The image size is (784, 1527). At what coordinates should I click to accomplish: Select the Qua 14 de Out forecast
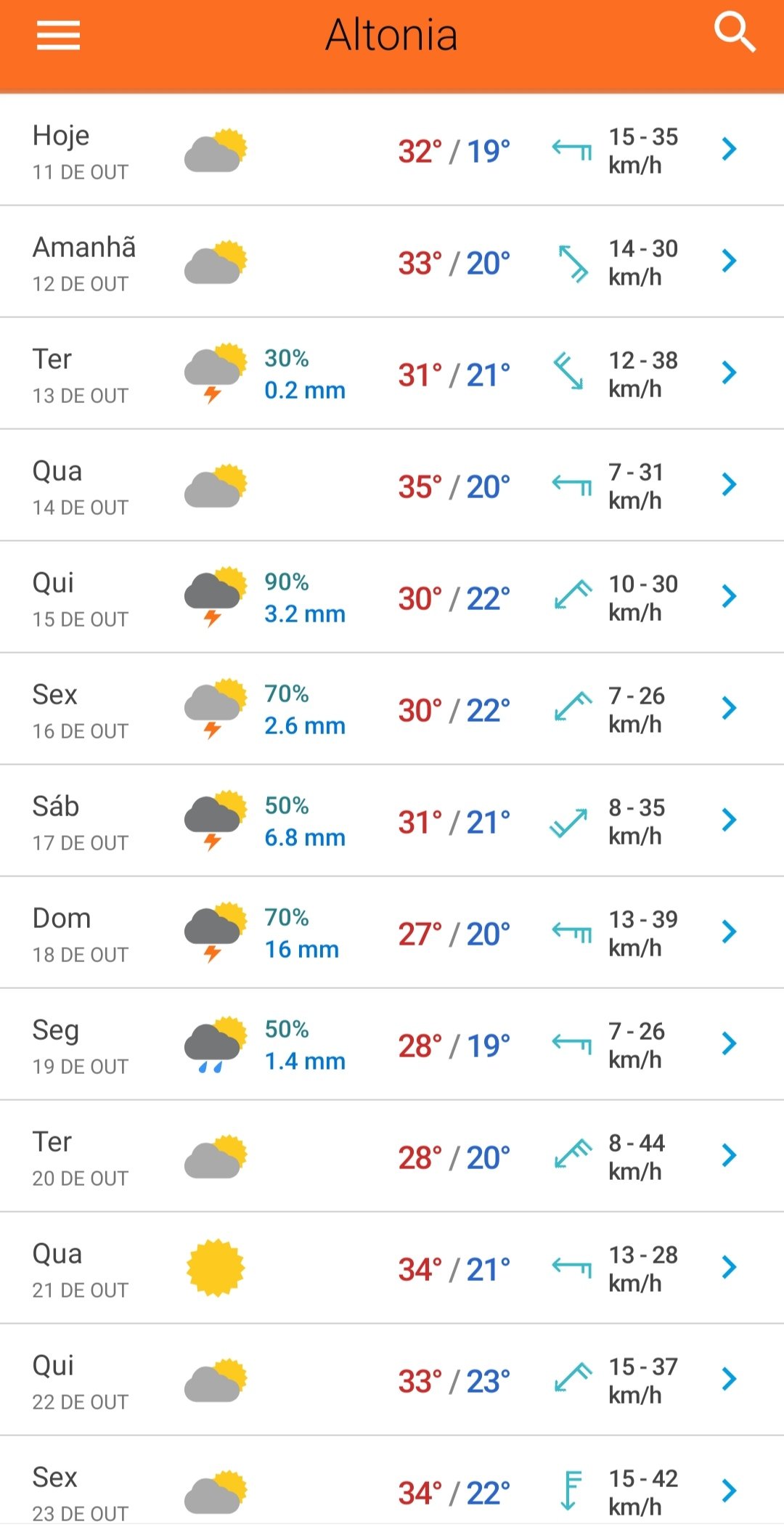tap(392, 485)
